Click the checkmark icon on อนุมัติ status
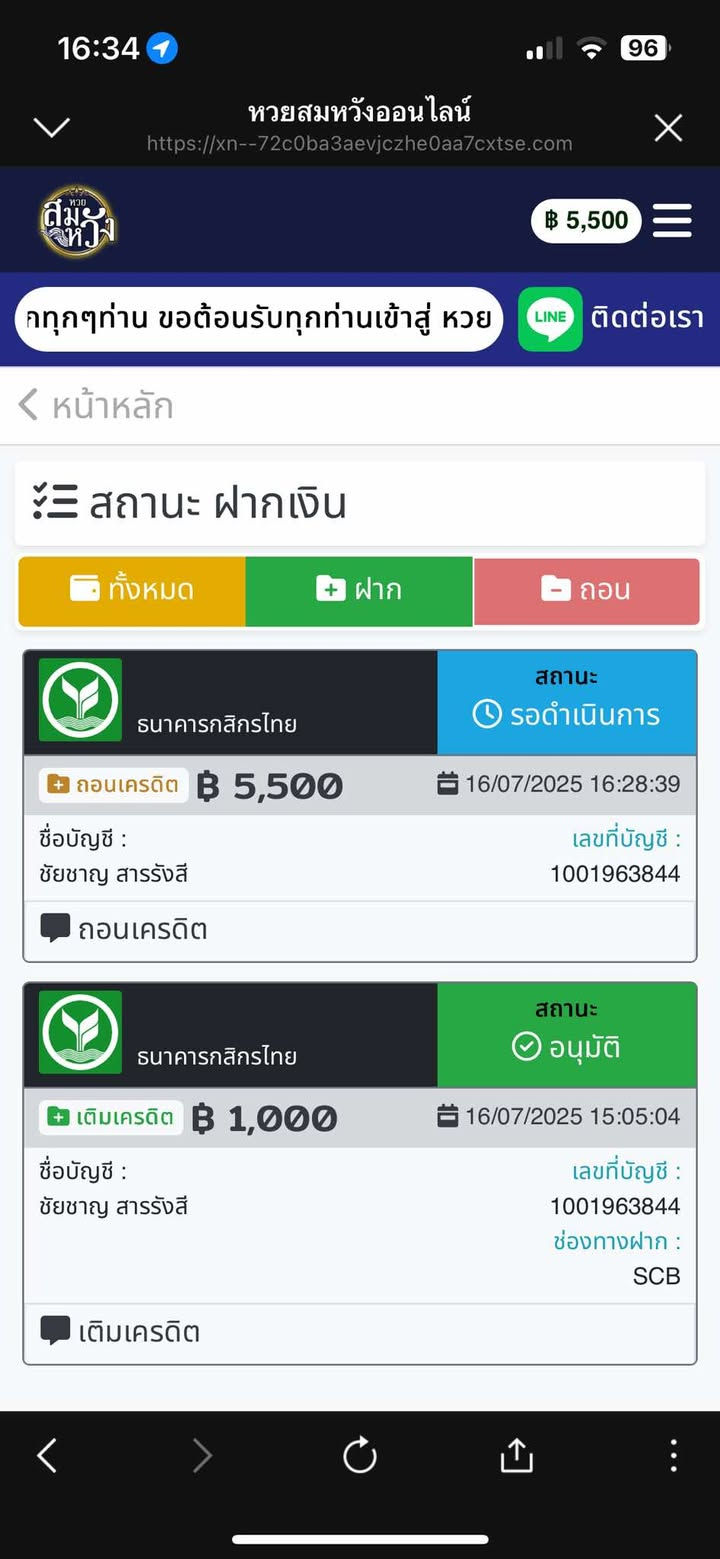720x1559 pixels. 525,1047
